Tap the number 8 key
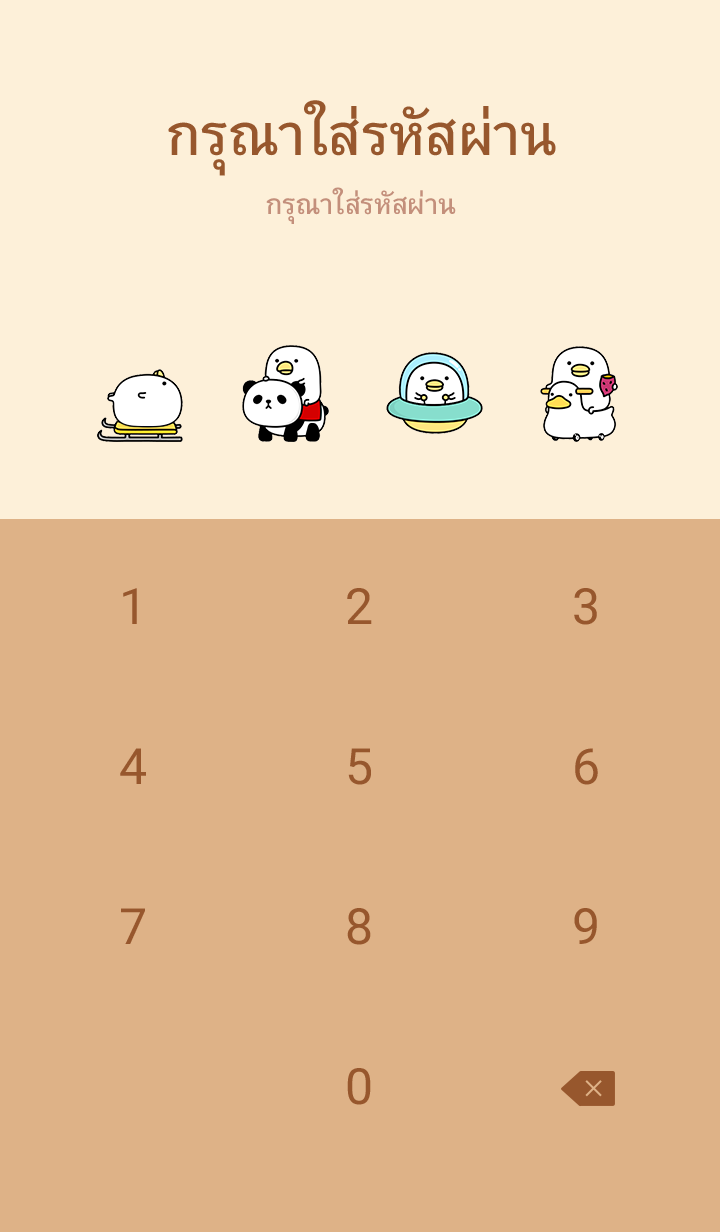Screen dimensions: 720x1232 tap(359, 927)
